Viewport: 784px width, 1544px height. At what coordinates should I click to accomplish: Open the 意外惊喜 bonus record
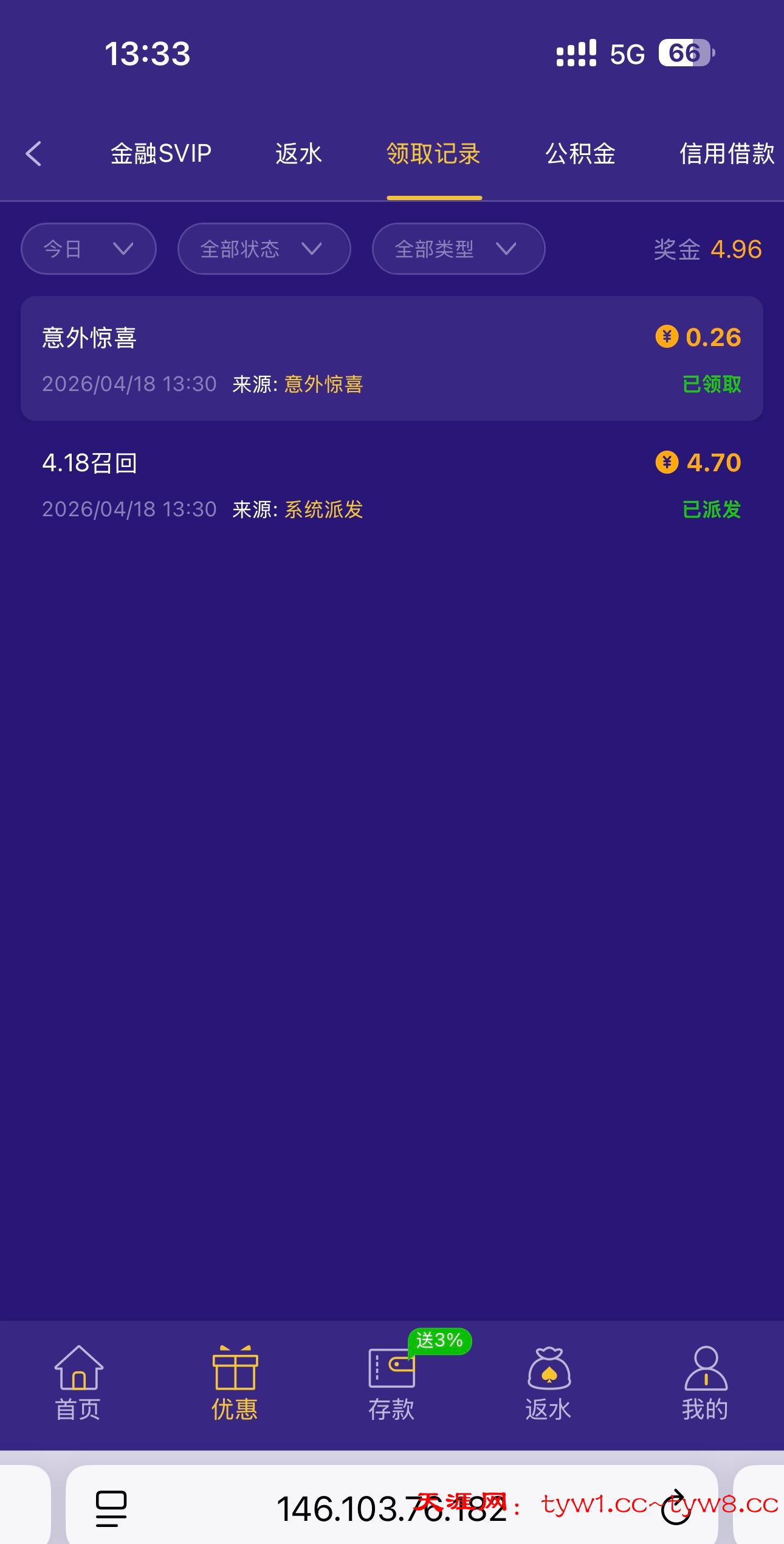(391, 359)
